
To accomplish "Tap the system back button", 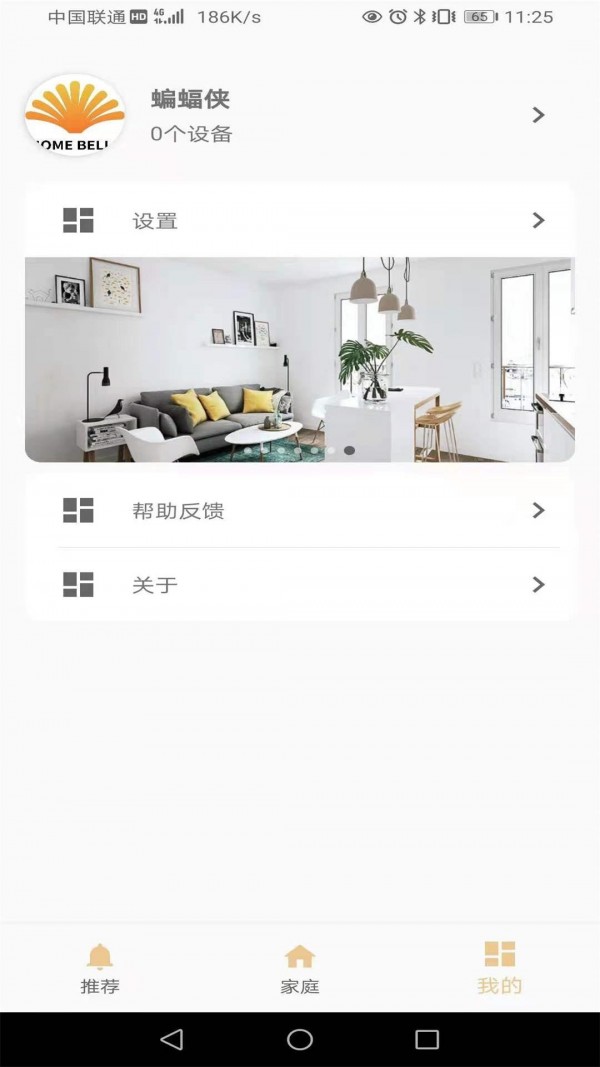I will tap(172, 1040).
